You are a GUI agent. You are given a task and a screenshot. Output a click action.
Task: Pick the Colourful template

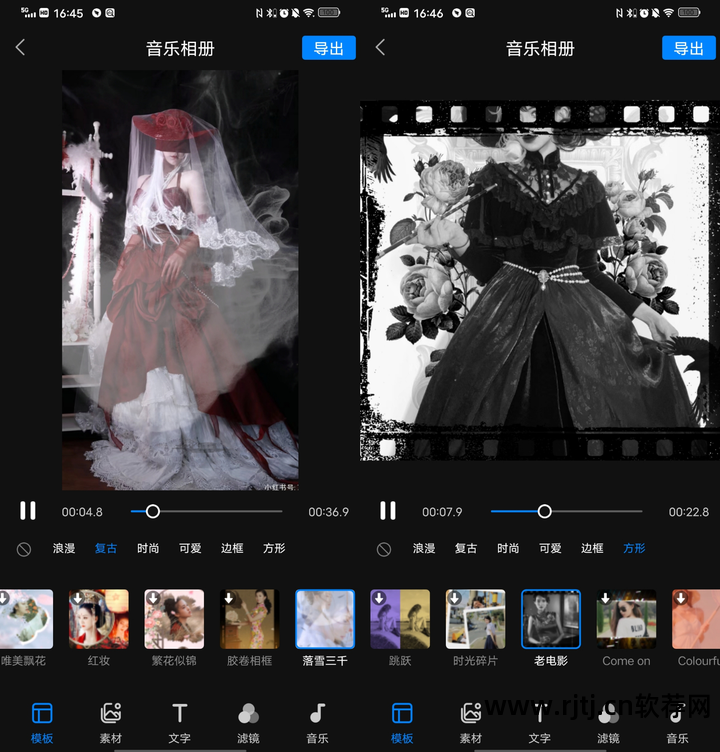pos(696,619)
